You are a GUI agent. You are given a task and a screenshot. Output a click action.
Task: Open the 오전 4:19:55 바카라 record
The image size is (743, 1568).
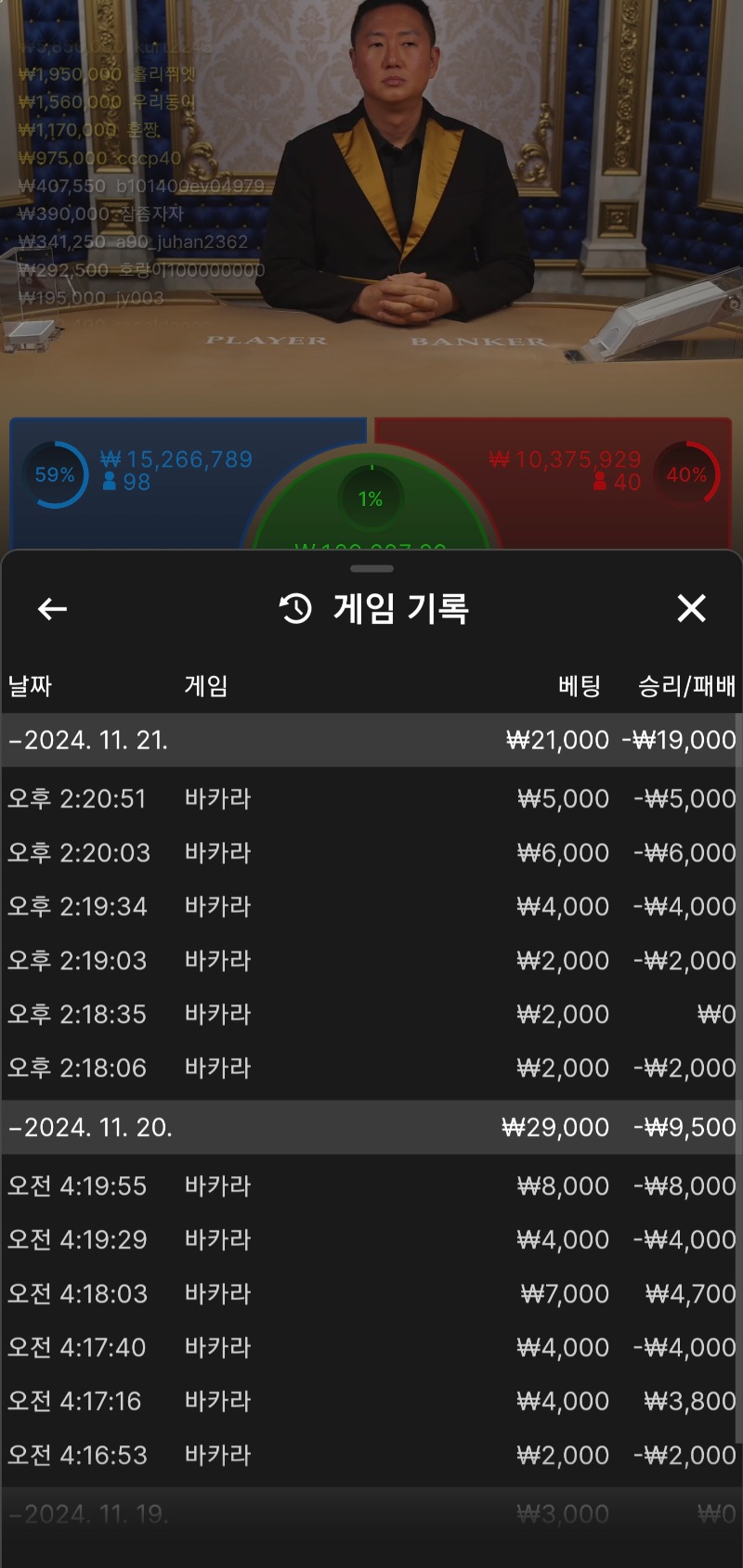(x=370, y=1186)
